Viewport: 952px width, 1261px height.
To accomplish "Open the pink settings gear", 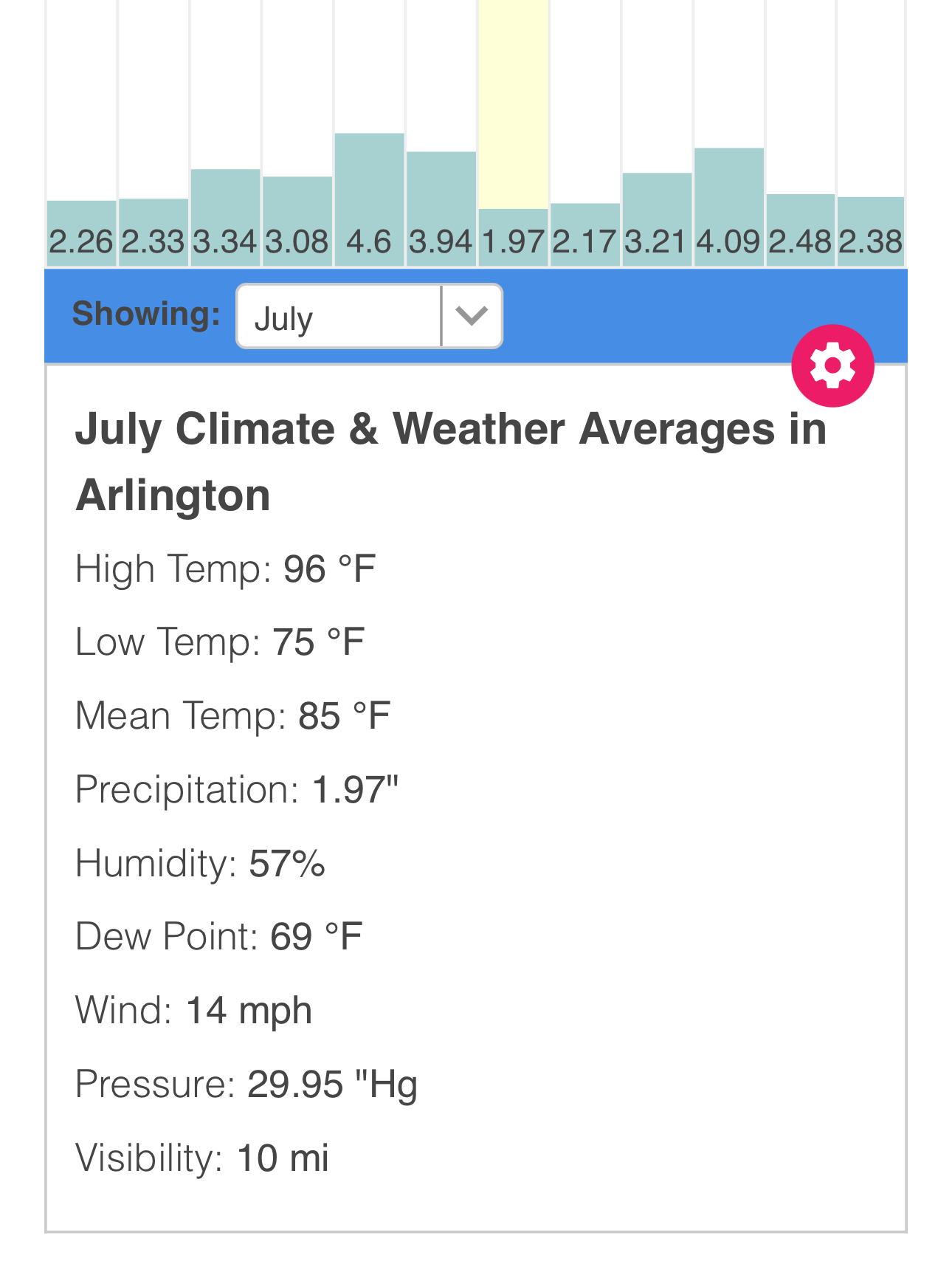I will [832, 365].
